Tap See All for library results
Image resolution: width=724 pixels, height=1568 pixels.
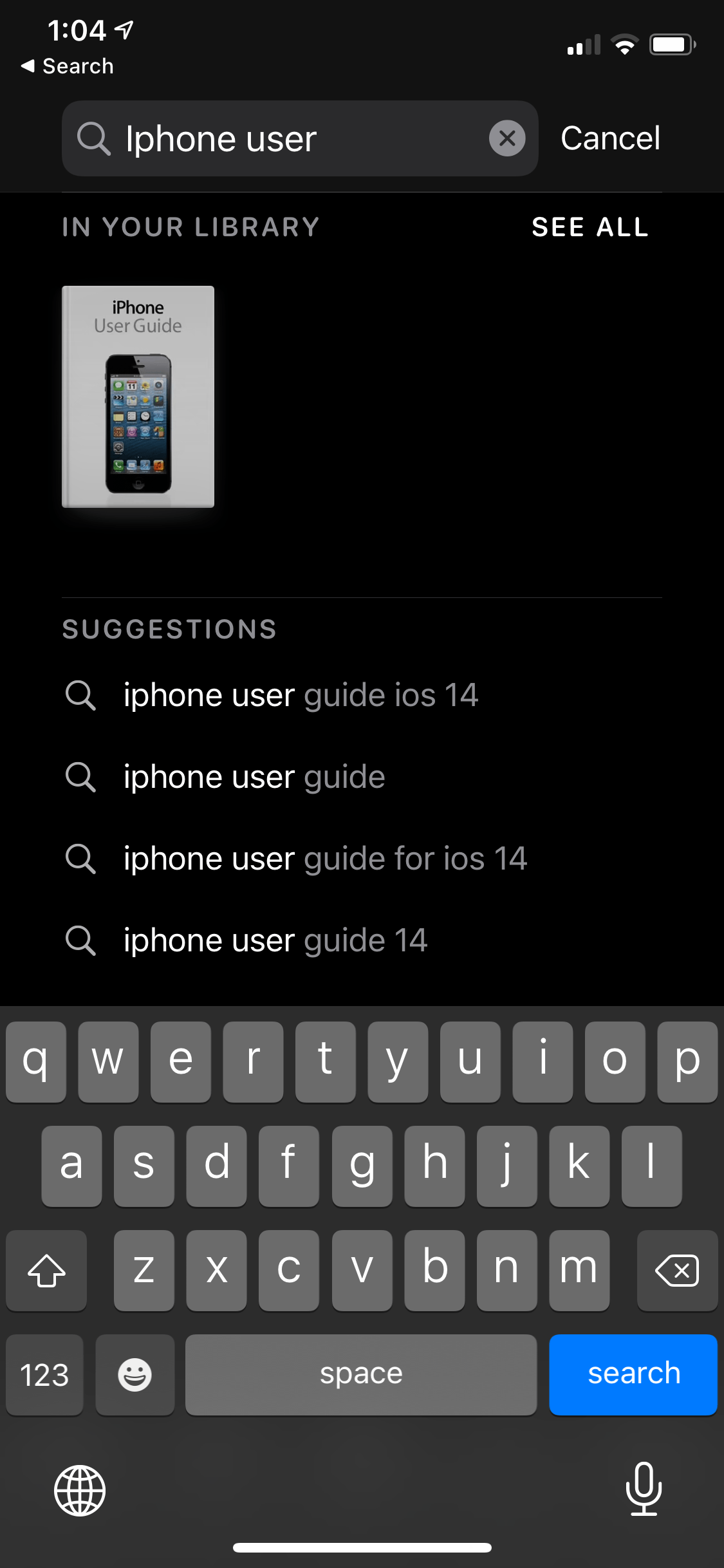[590, 227]
